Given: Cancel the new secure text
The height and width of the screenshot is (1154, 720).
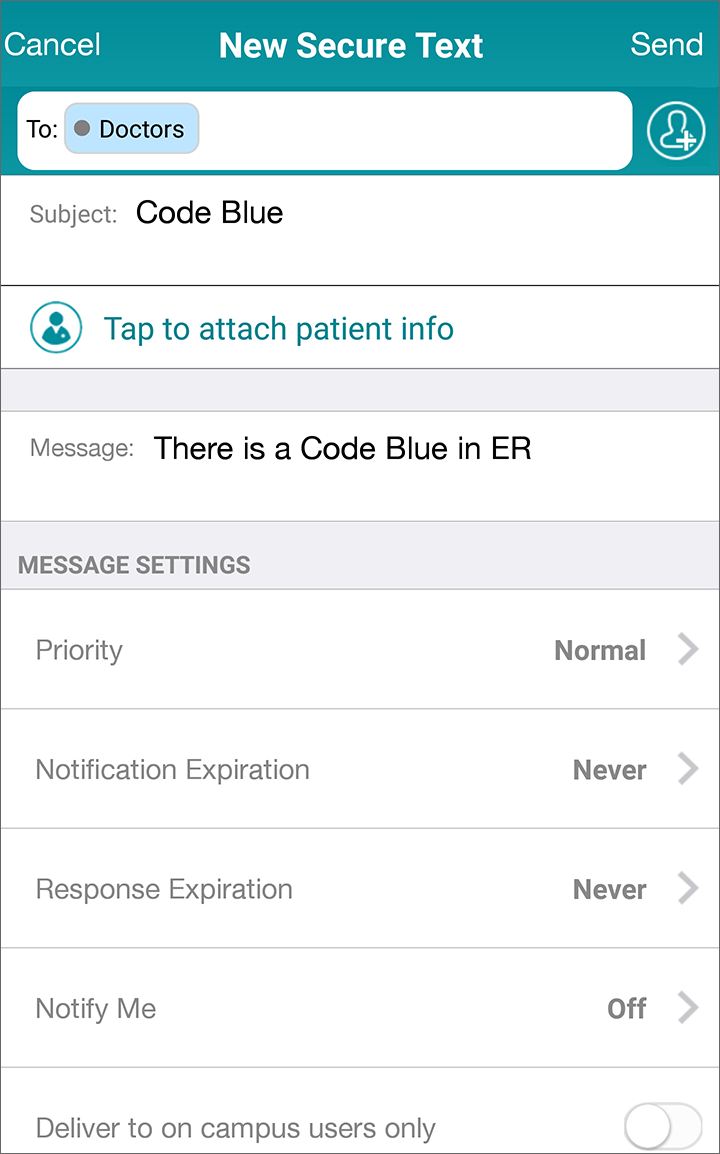Looking at the screenshot, I should [x=52, y=45].
